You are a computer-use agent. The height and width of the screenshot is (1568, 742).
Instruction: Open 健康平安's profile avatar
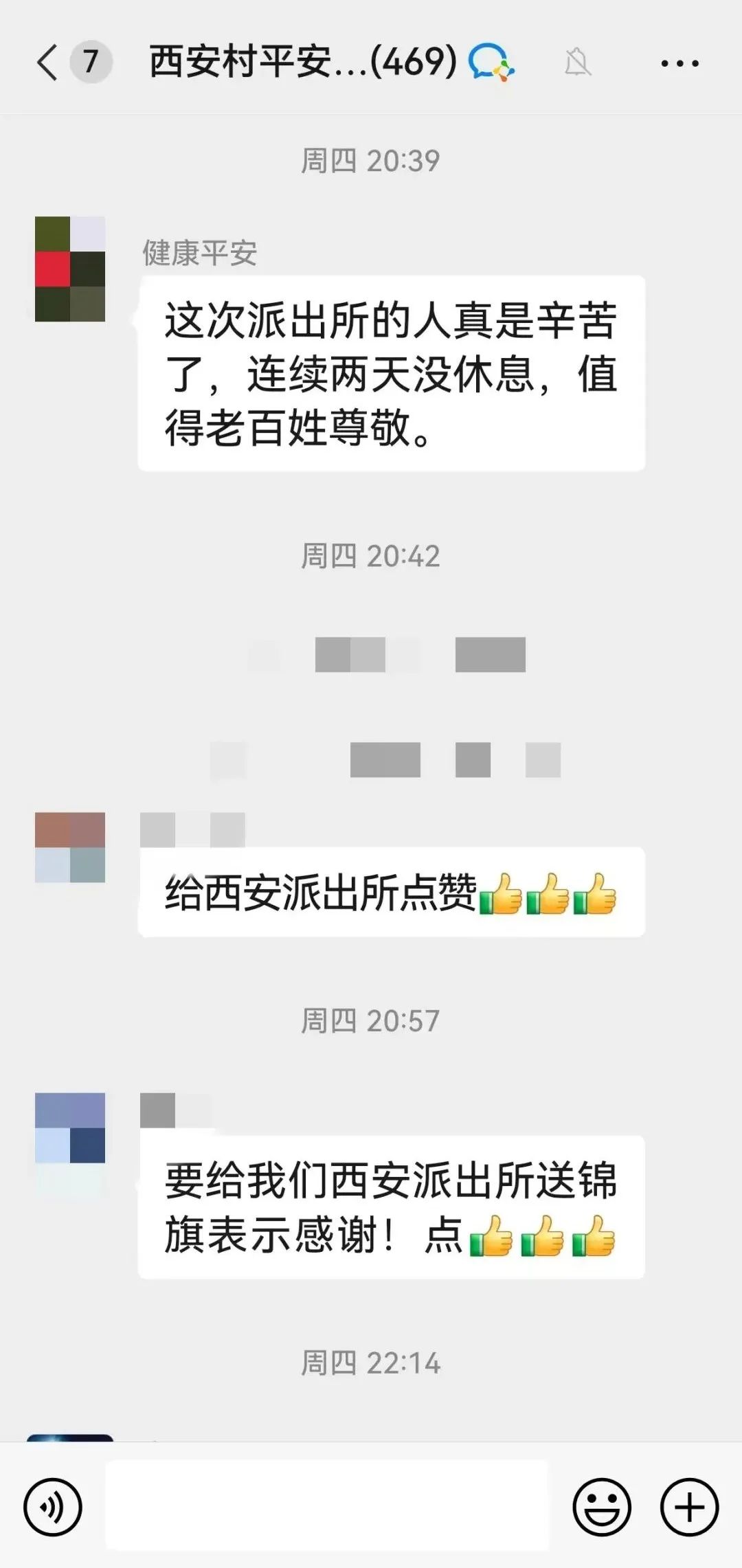70,269
